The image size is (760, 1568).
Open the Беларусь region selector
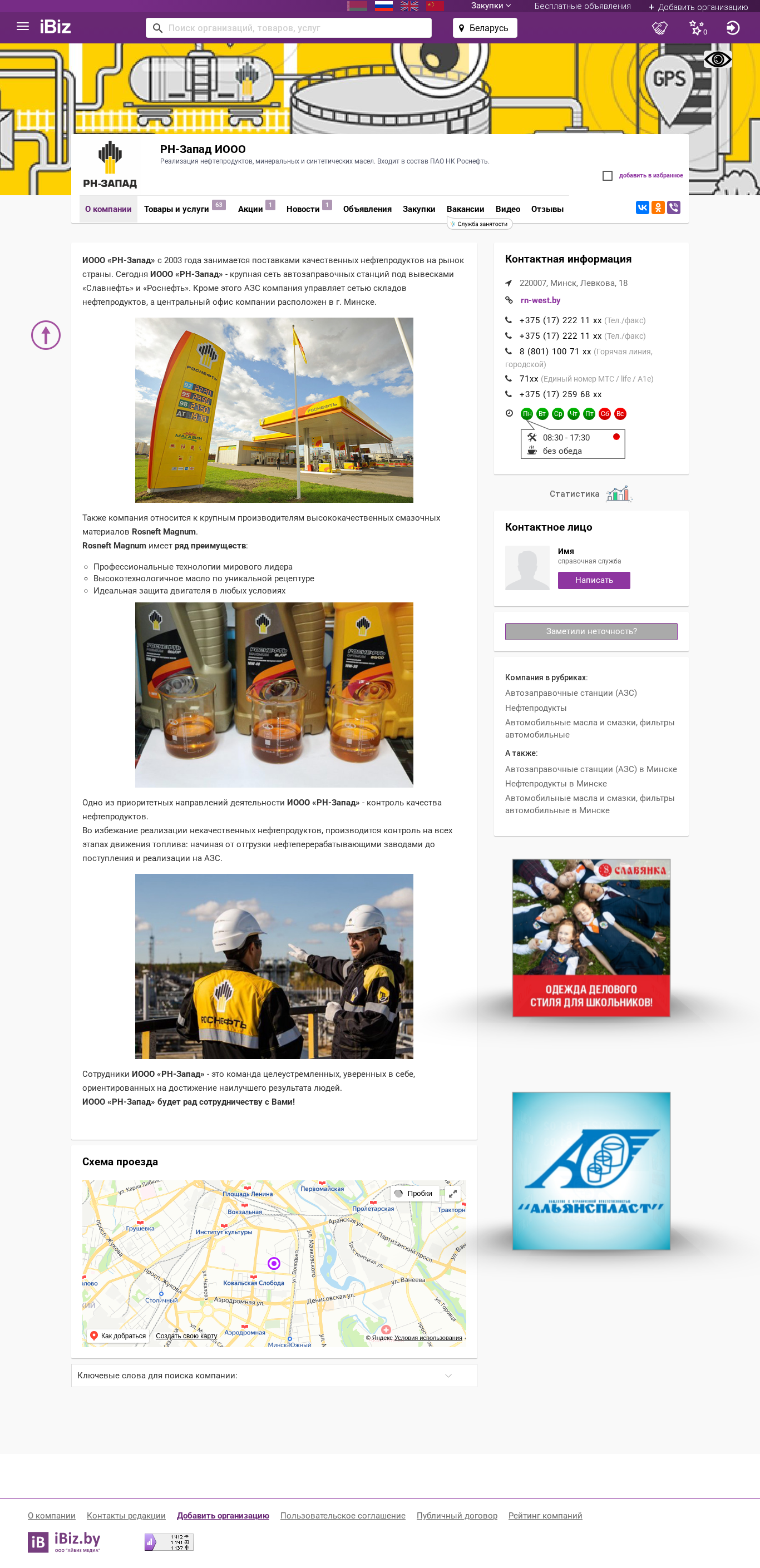(x=485, y=28)
